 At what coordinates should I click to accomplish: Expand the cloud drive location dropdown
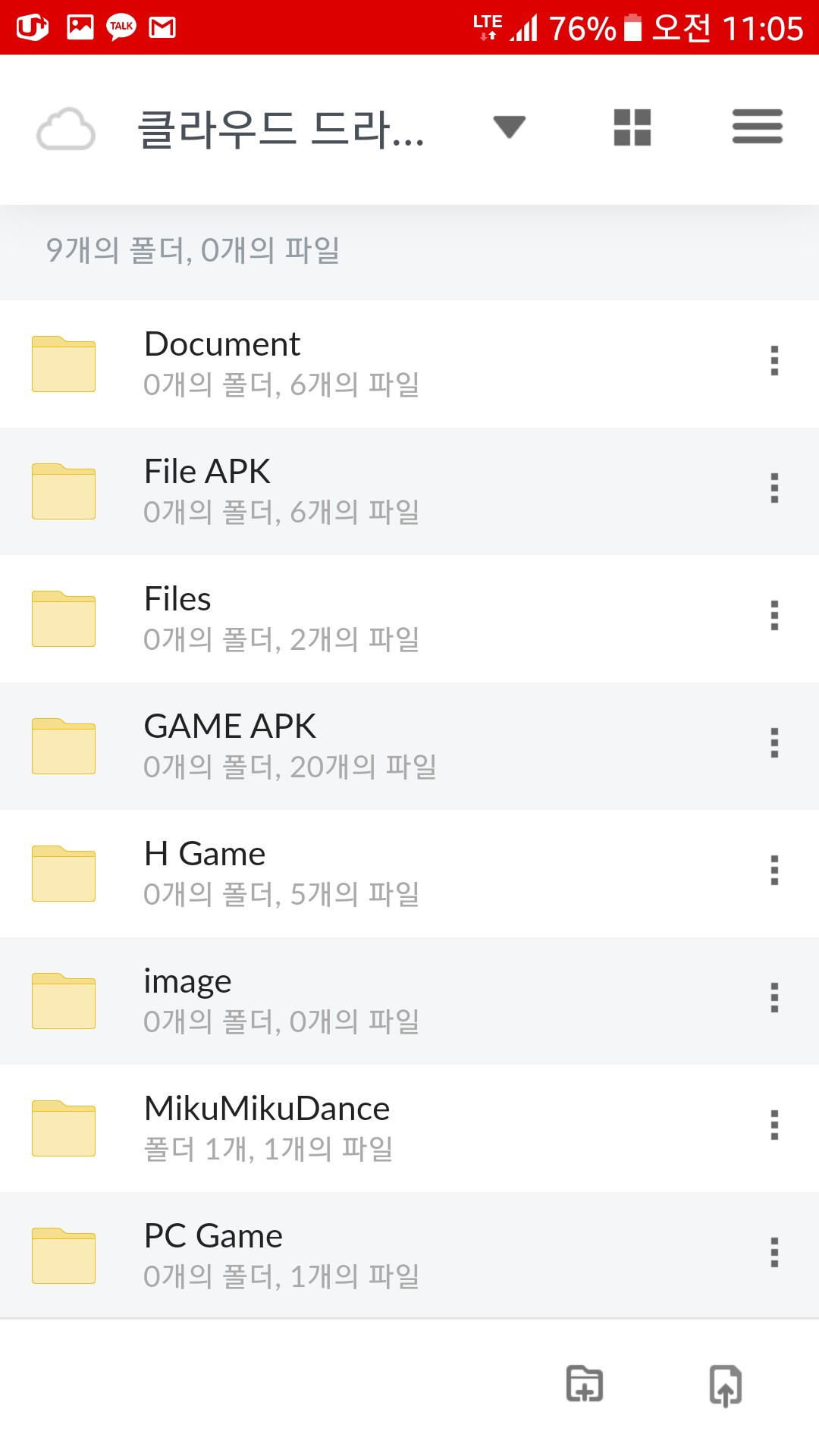[x=509, y=127]
